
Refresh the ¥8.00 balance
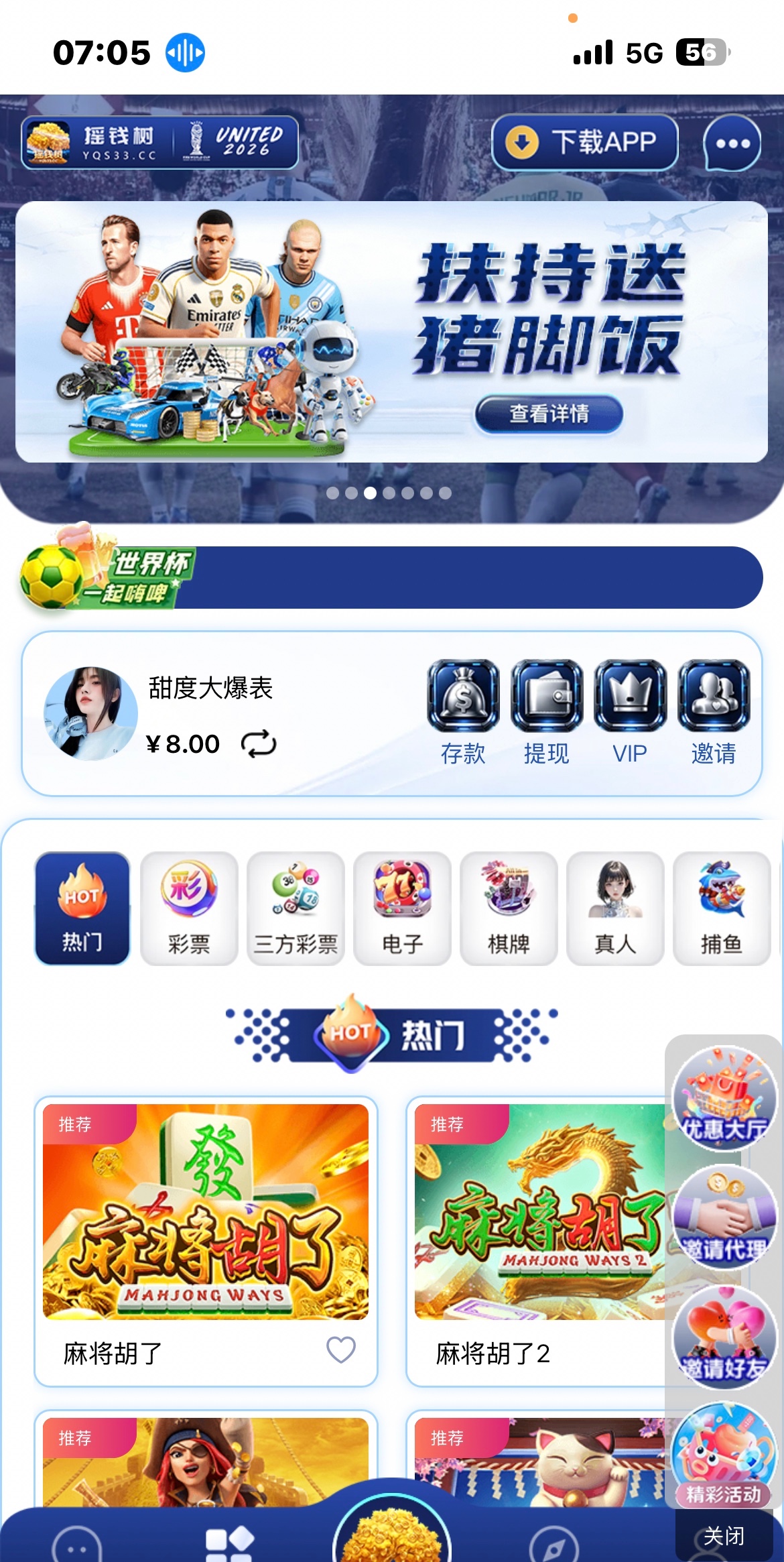tap(259, 743)
